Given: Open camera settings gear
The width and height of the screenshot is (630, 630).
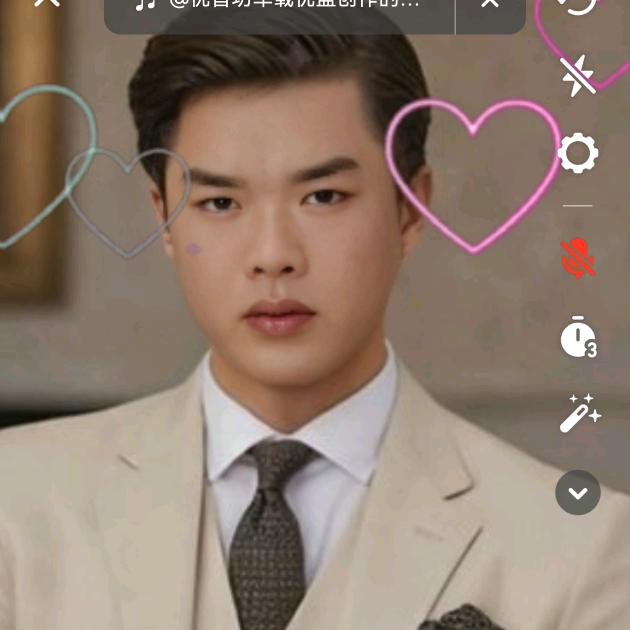Looking at the screenshot, I should click(578, 154).
